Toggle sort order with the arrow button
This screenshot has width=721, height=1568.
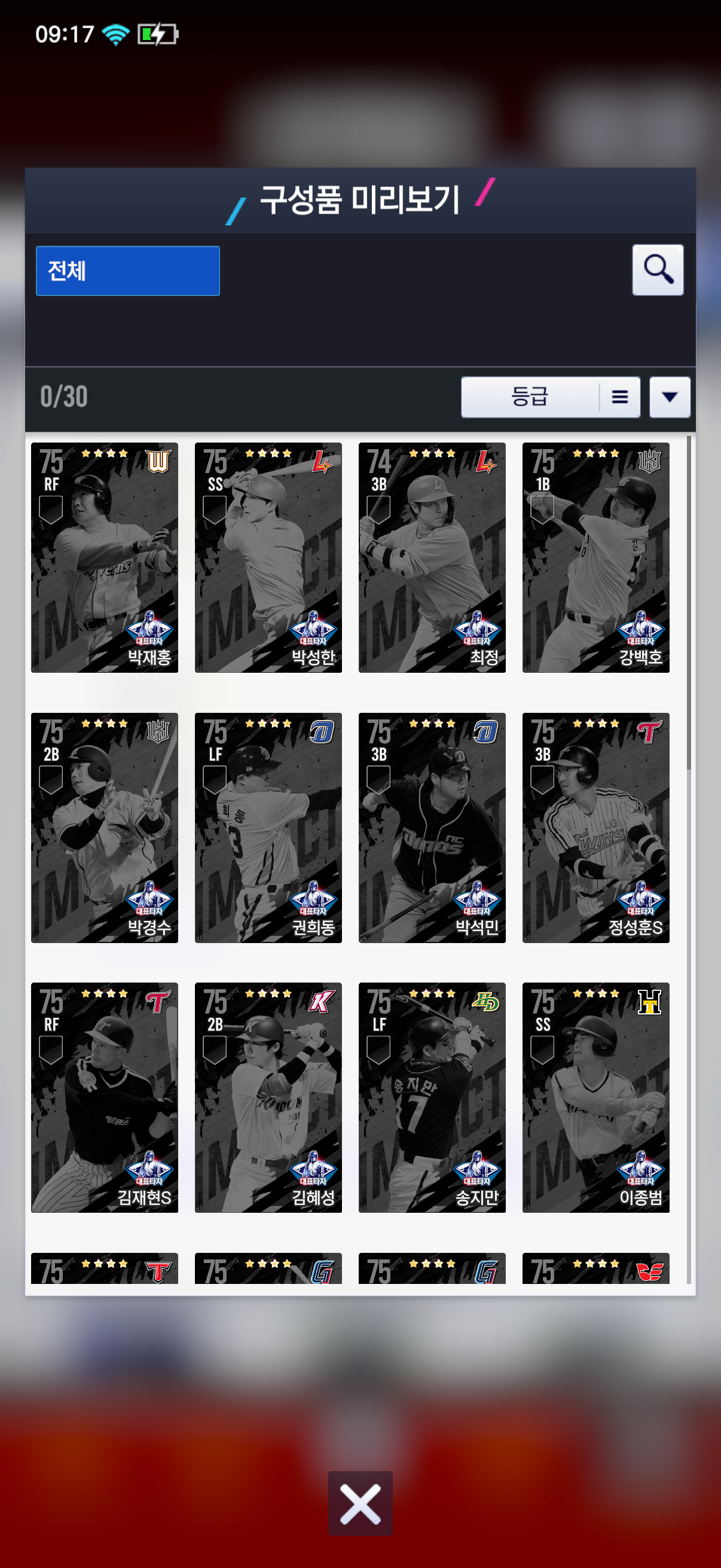point(669,397)
